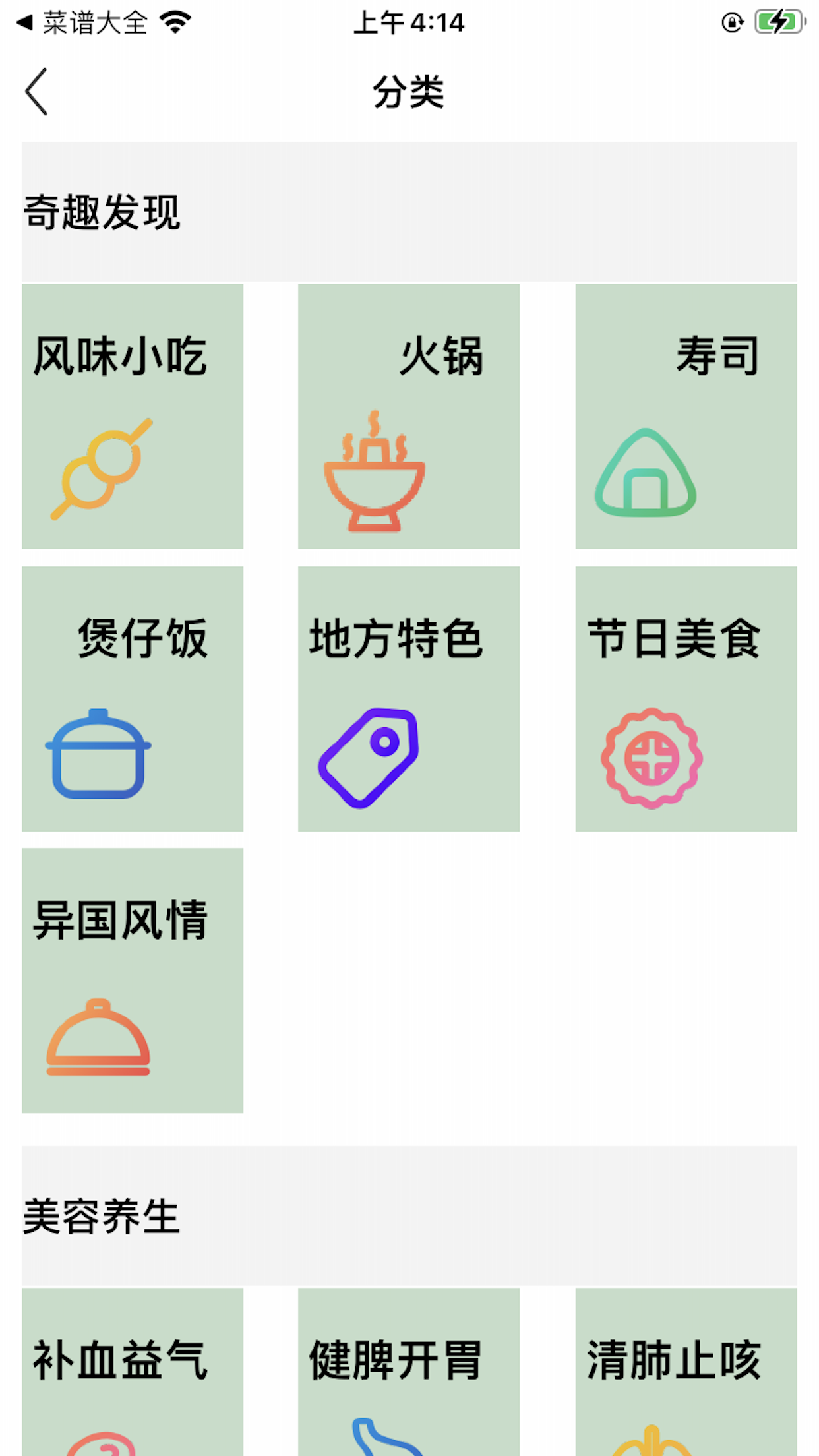Viewport: 819px width, 1456px height.
Task: Go back using the top-left arrow
Action: pos(37,92)
